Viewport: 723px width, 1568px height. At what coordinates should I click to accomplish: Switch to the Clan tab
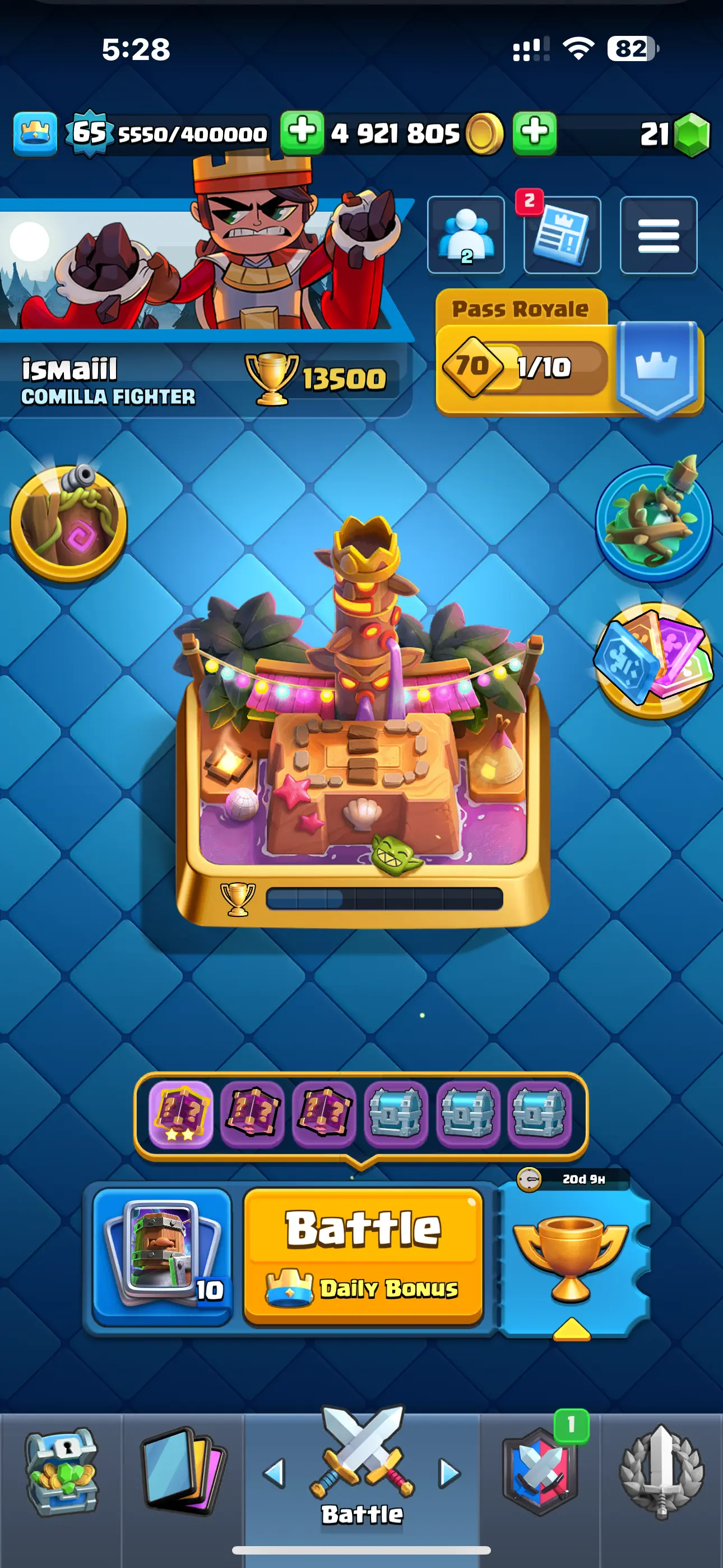[x=540, y=1472]
